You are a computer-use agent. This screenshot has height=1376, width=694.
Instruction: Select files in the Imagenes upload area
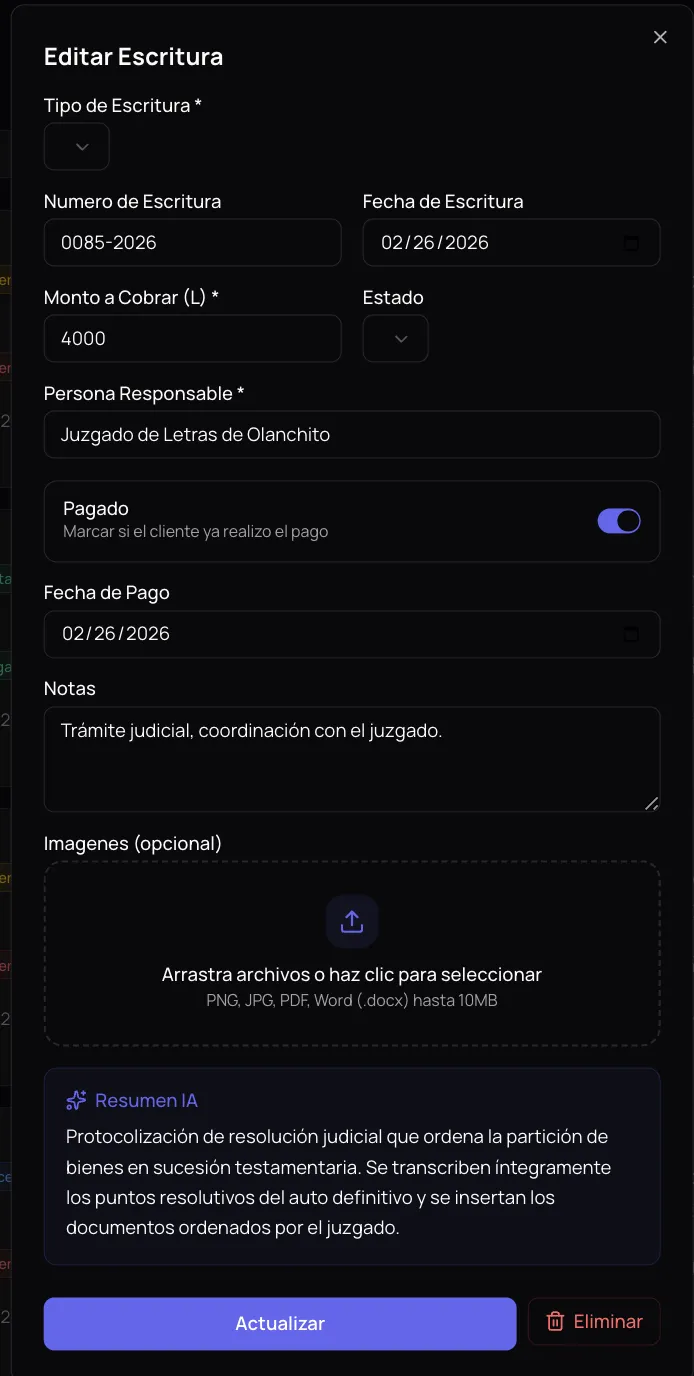[x=352, y=953]
